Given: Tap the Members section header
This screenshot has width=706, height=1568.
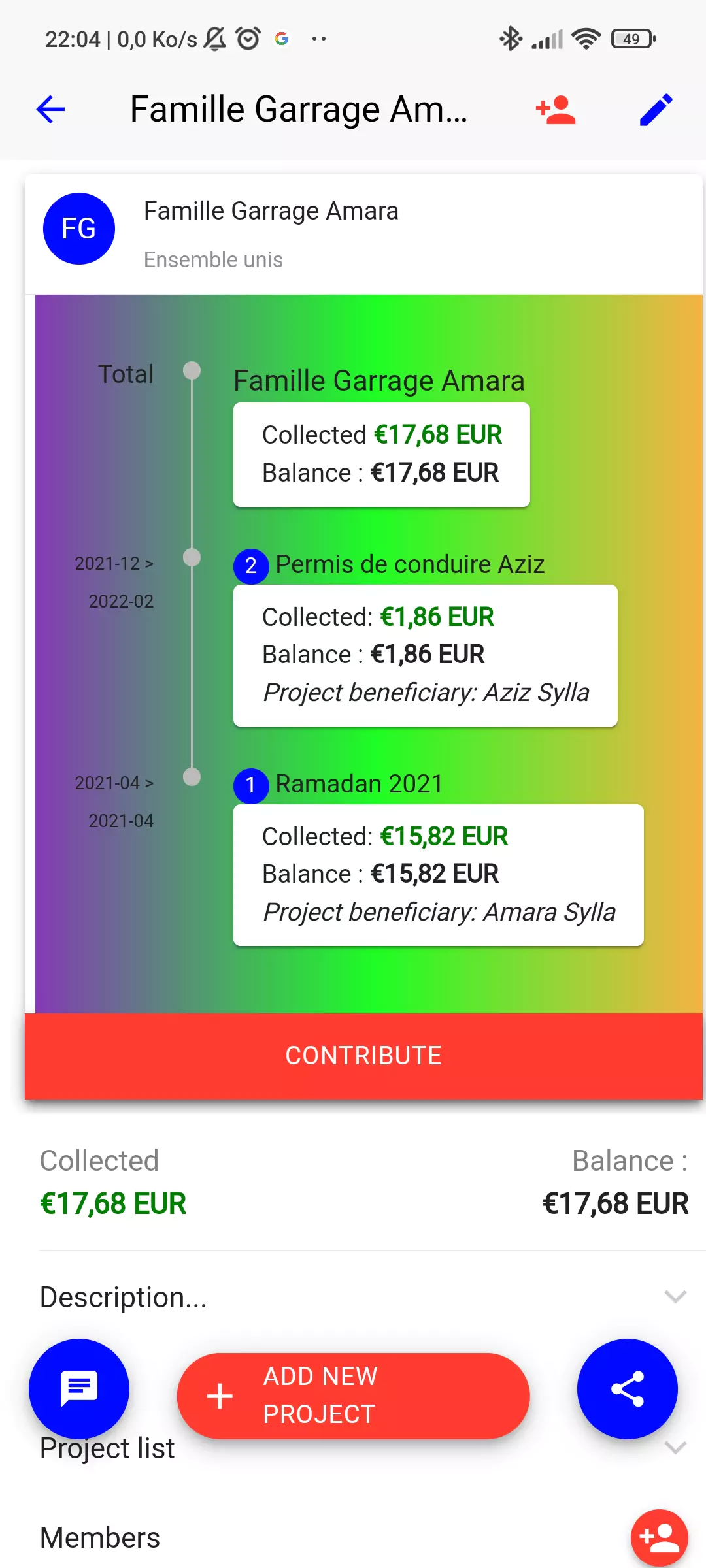Looking at the screenshot, I should coord(99,1537).
